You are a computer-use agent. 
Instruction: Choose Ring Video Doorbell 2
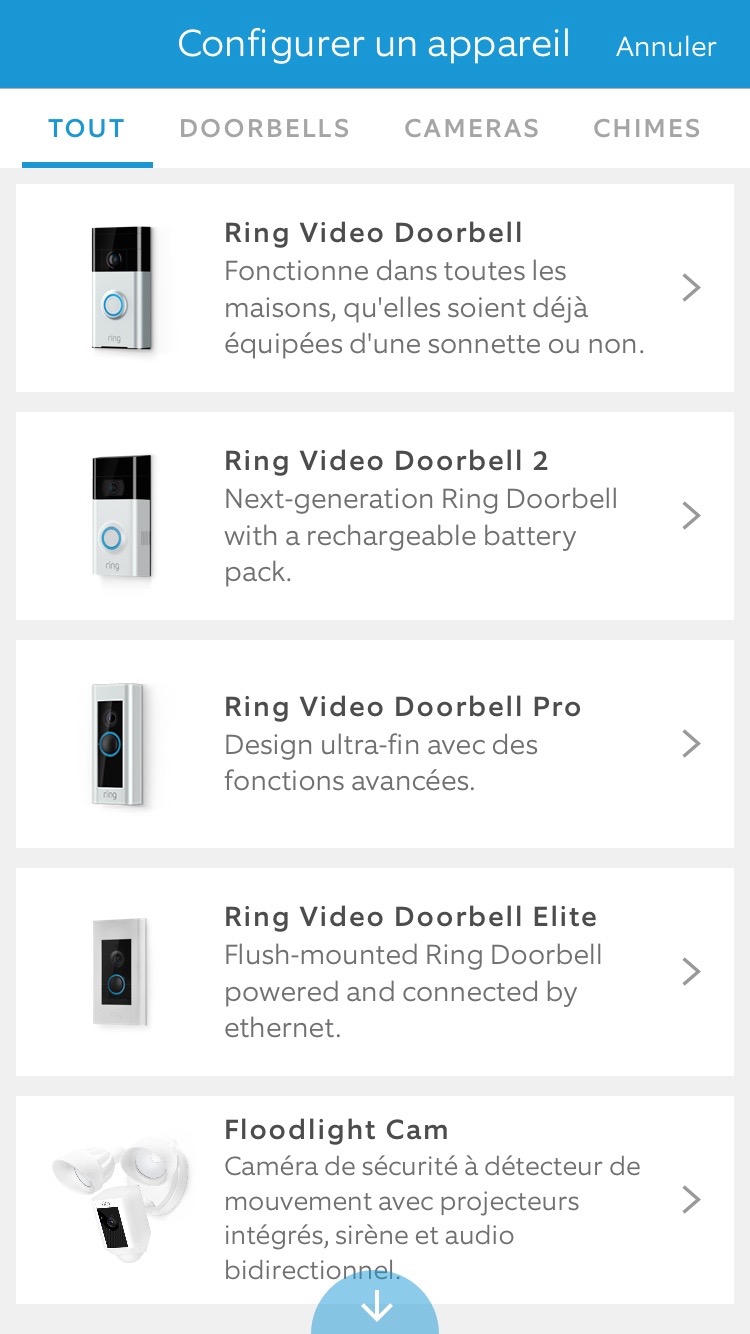pos(375,516)
